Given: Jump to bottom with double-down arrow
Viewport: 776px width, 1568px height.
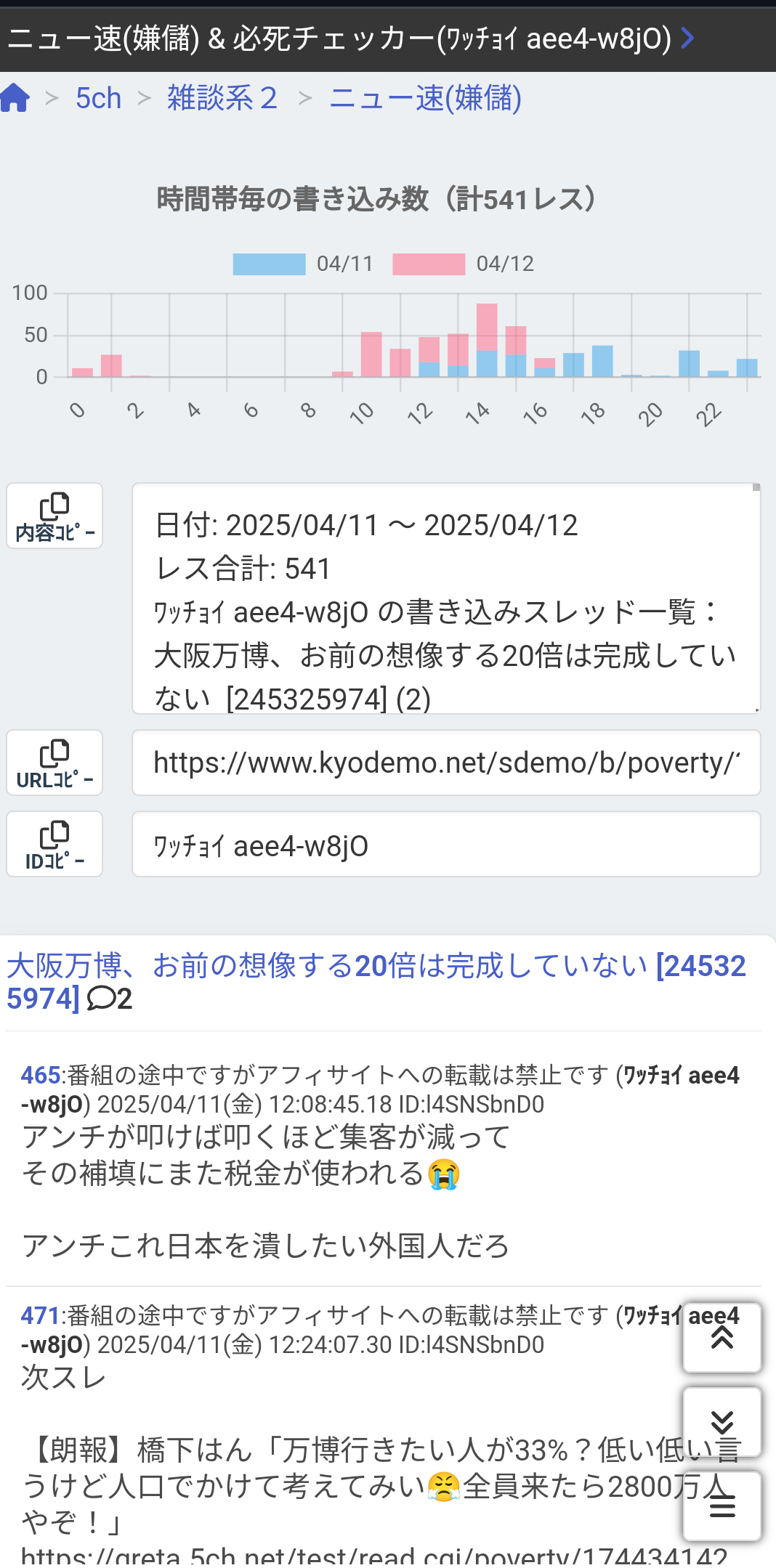Looking at the screenshot, I should 722,1421.
